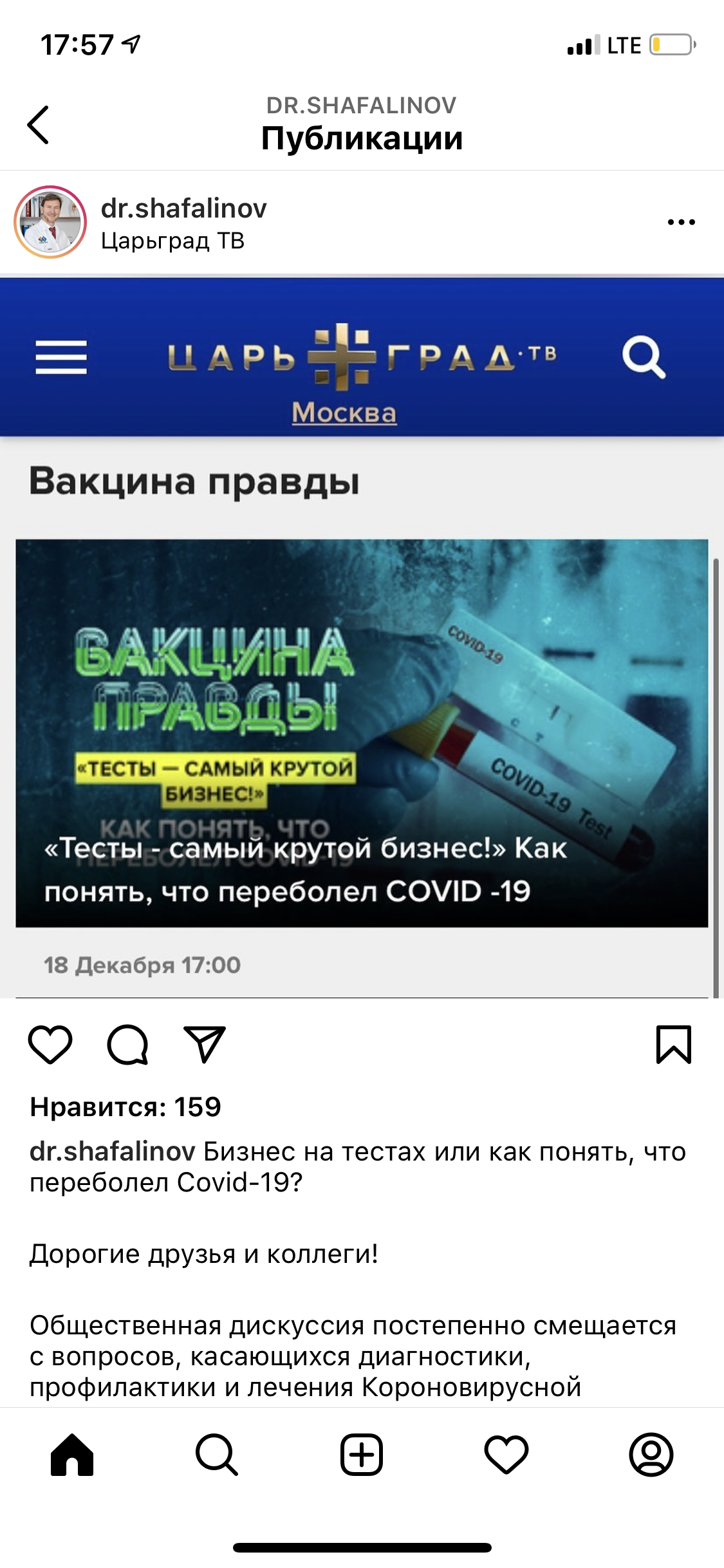724x1568 pixels.
Task: Switch to the Home feed tab
Action: (72, 1455)
